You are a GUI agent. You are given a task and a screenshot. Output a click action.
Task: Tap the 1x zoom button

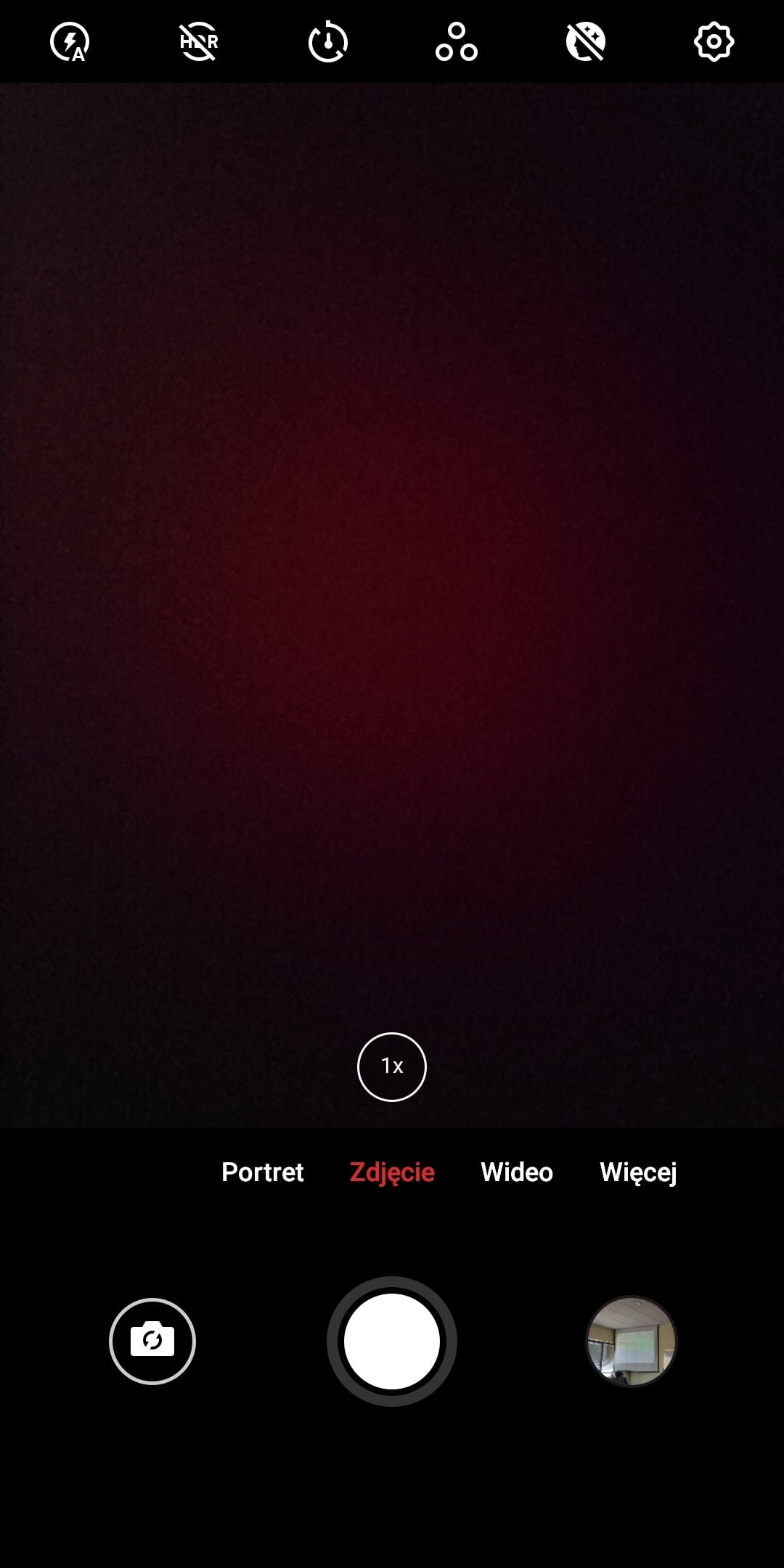tap(392, 1066)
